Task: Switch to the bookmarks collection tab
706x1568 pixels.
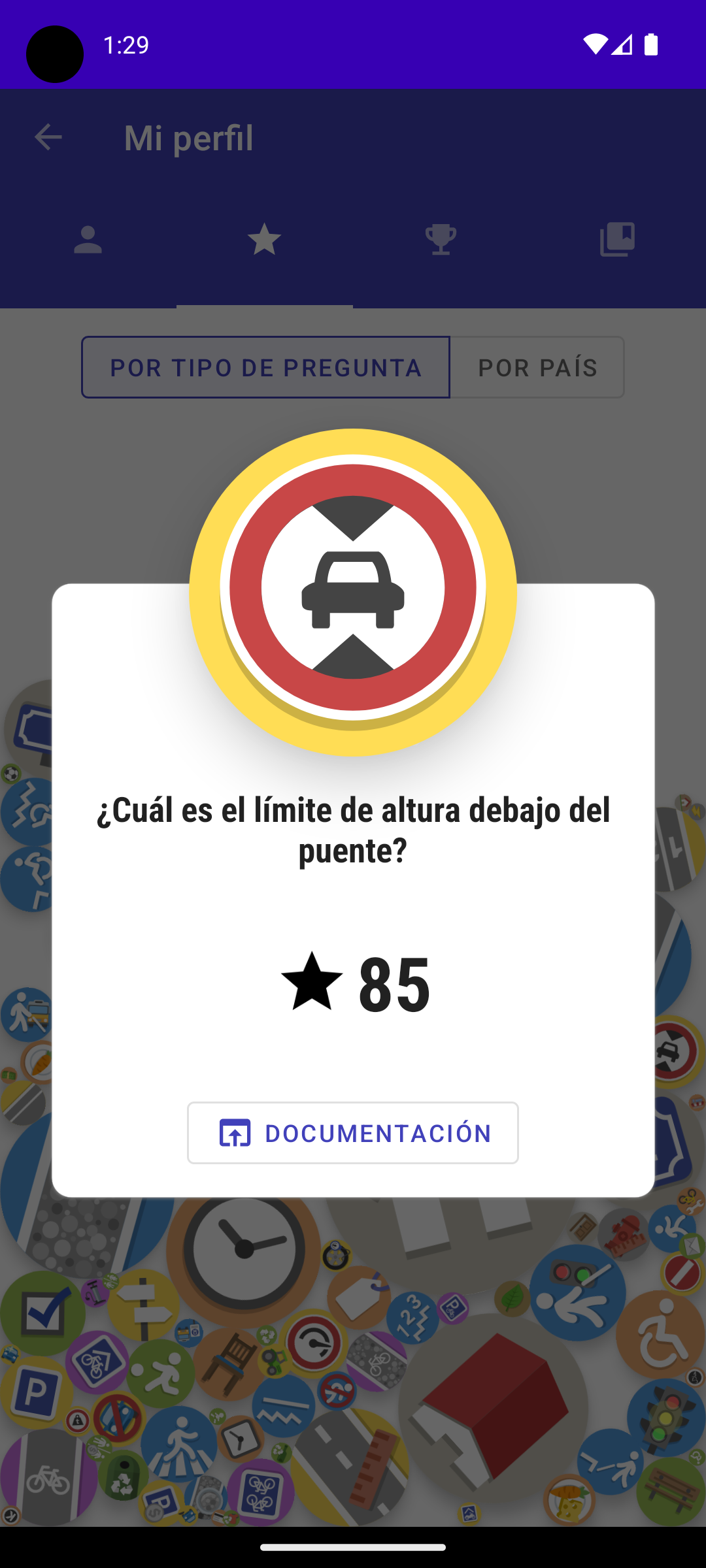Action: coord(617,240)
